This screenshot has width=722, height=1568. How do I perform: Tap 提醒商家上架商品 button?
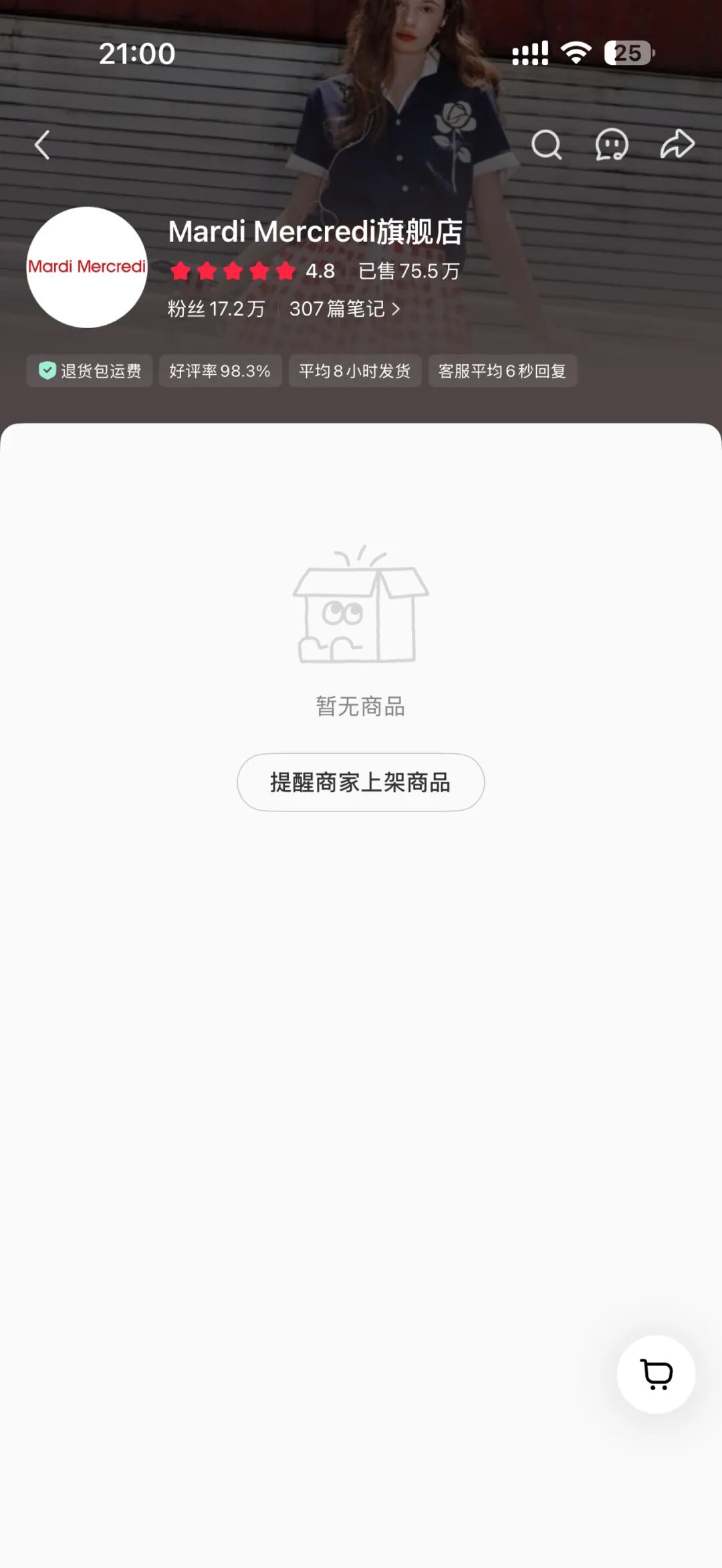click(x=360, y=782)
